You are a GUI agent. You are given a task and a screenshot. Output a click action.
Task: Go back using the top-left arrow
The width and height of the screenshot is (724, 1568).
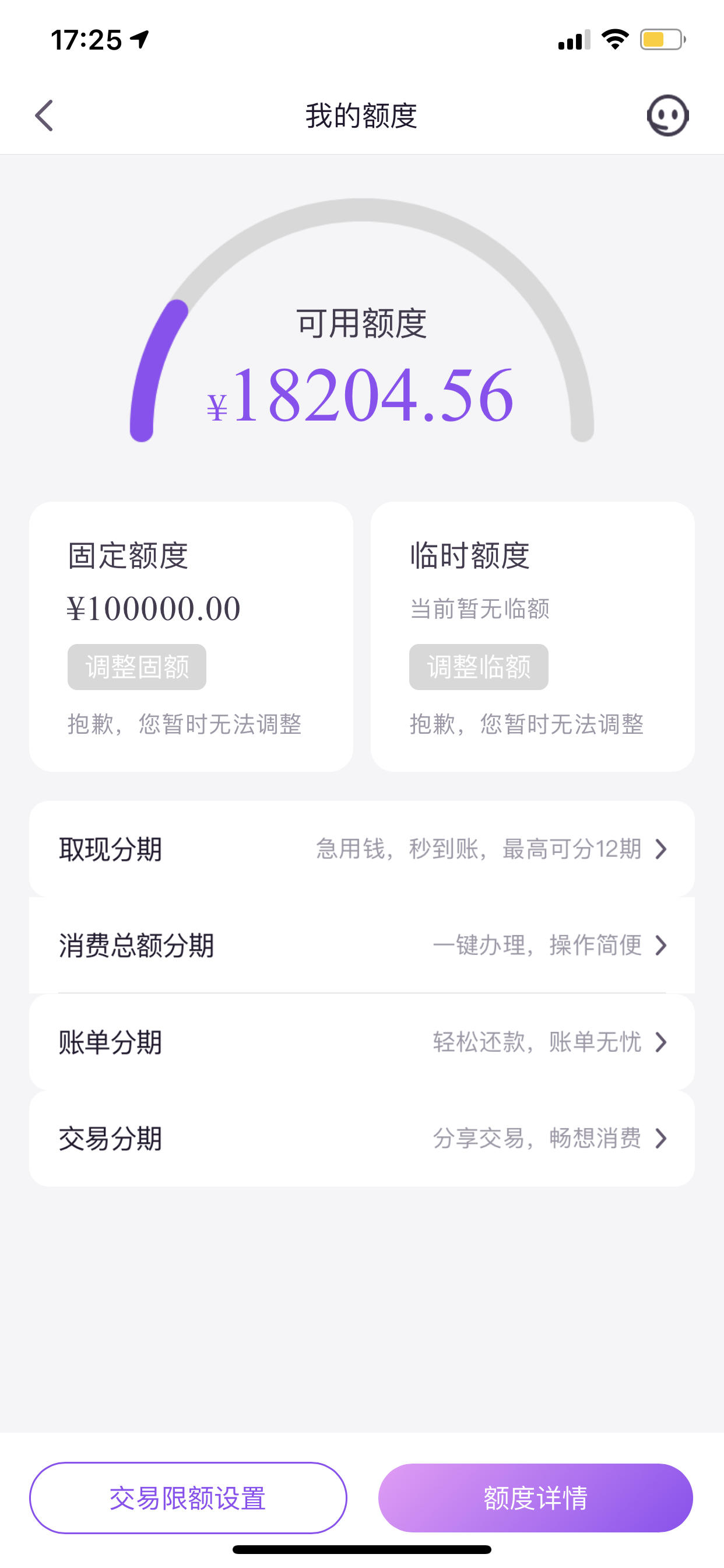pyautogui.click(x=44, y=116)
